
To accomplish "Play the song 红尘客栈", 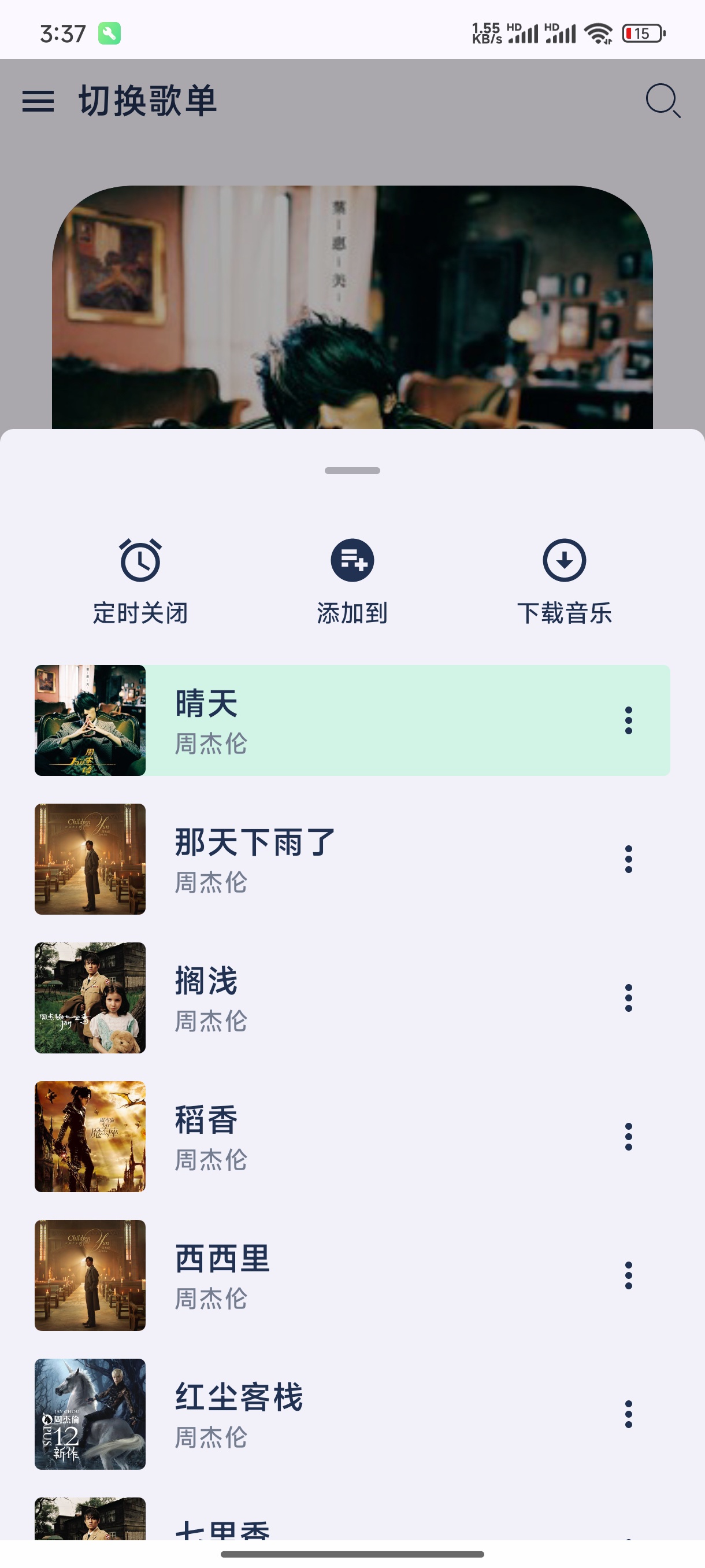I will click(352, 1414).
